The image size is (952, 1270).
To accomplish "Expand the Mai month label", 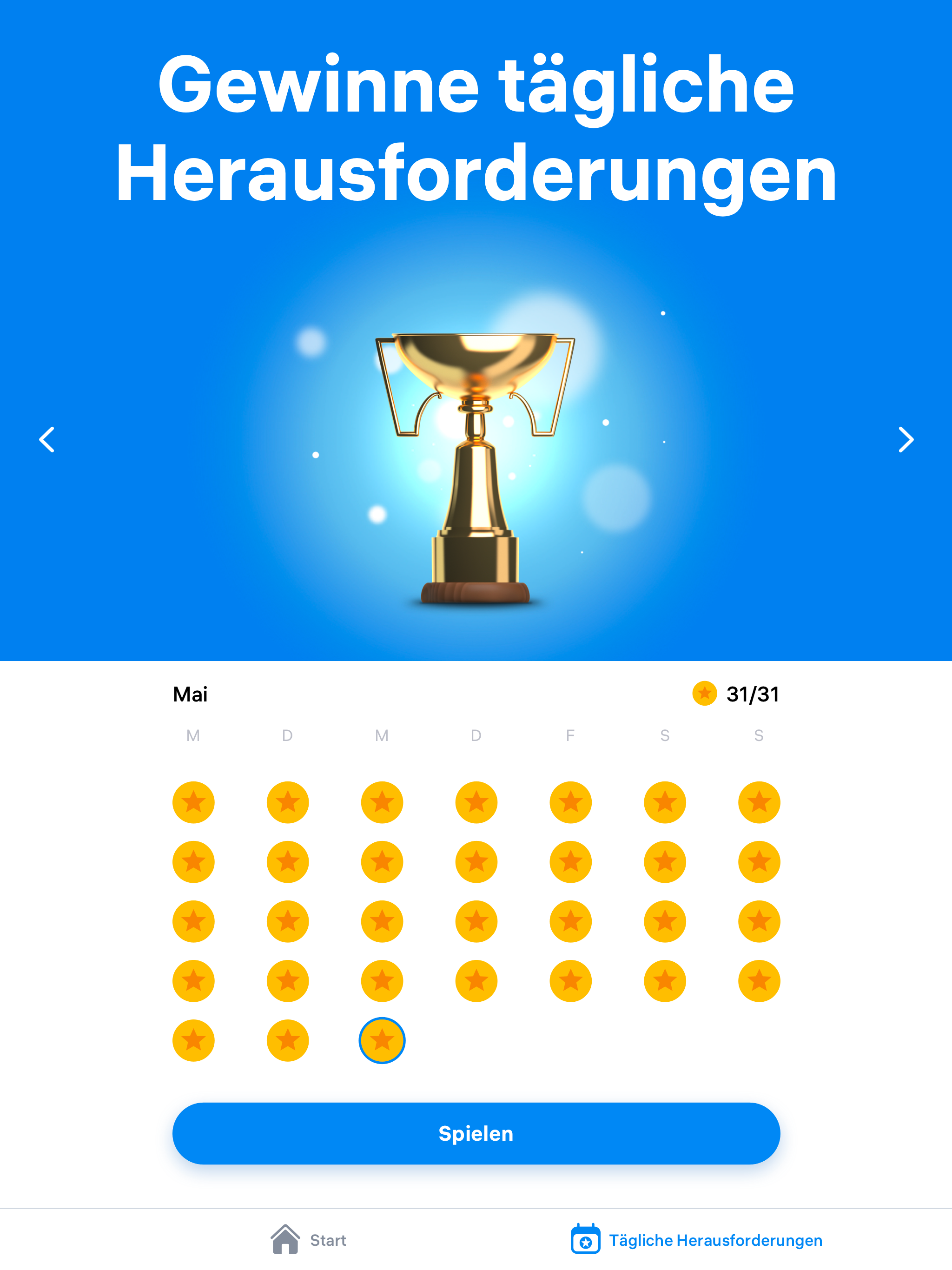I will coord(191,695).
